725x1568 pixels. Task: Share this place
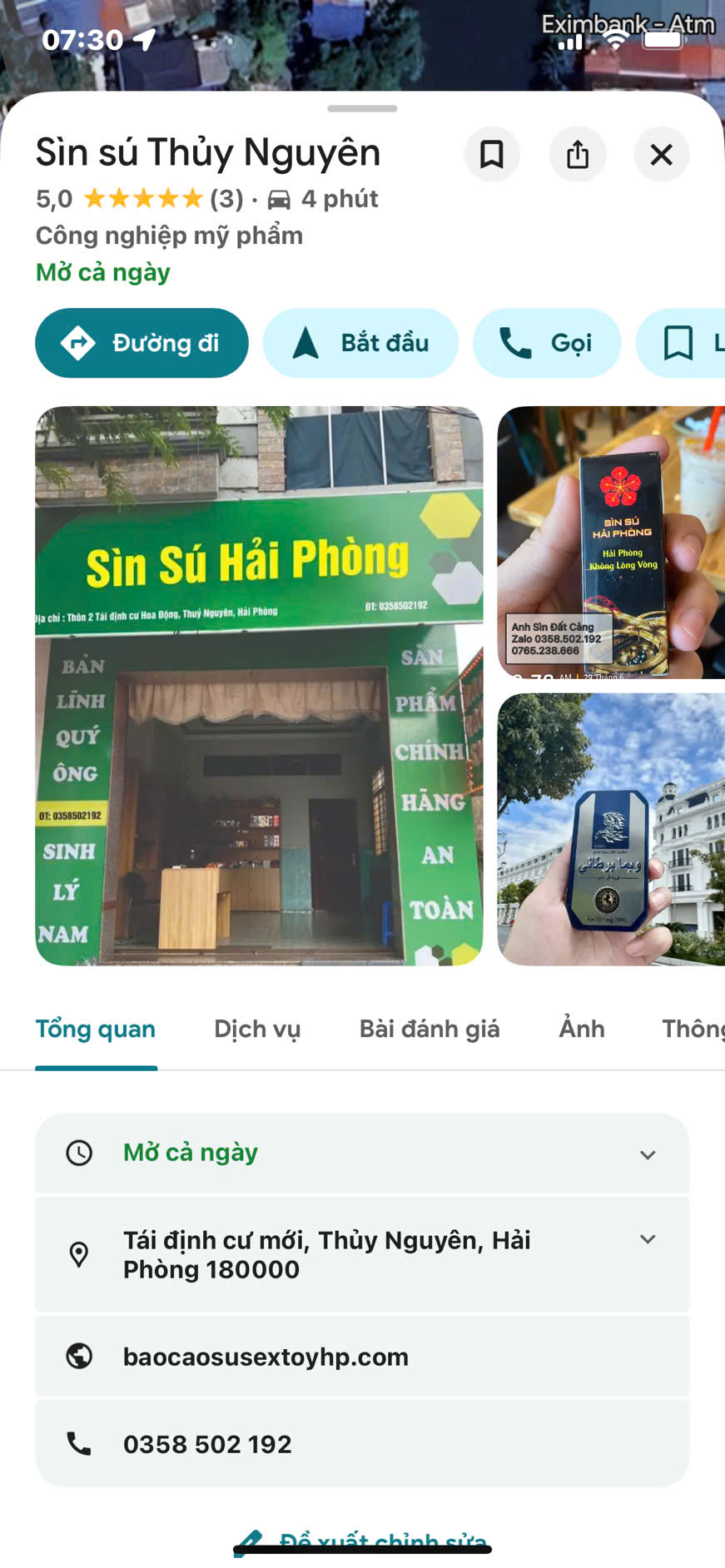click(578, 154)
